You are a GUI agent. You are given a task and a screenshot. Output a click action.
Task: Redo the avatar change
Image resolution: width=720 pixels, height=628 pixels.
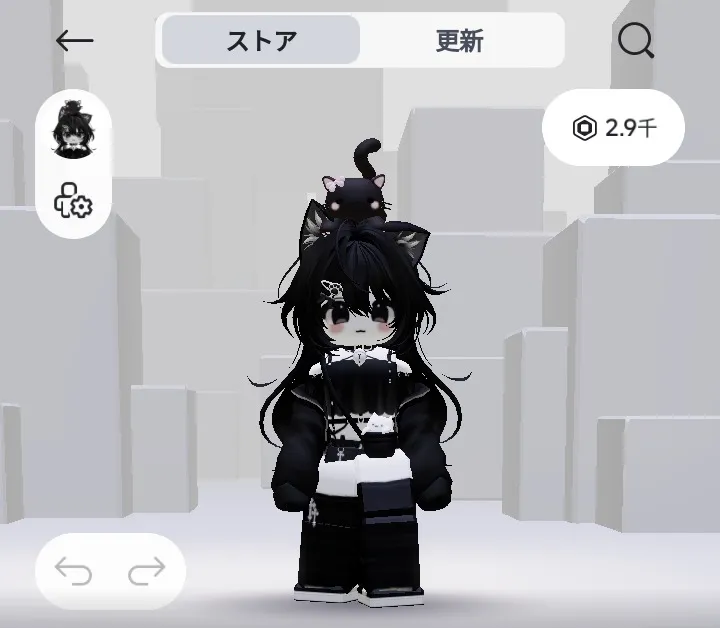tap(146, 572)
